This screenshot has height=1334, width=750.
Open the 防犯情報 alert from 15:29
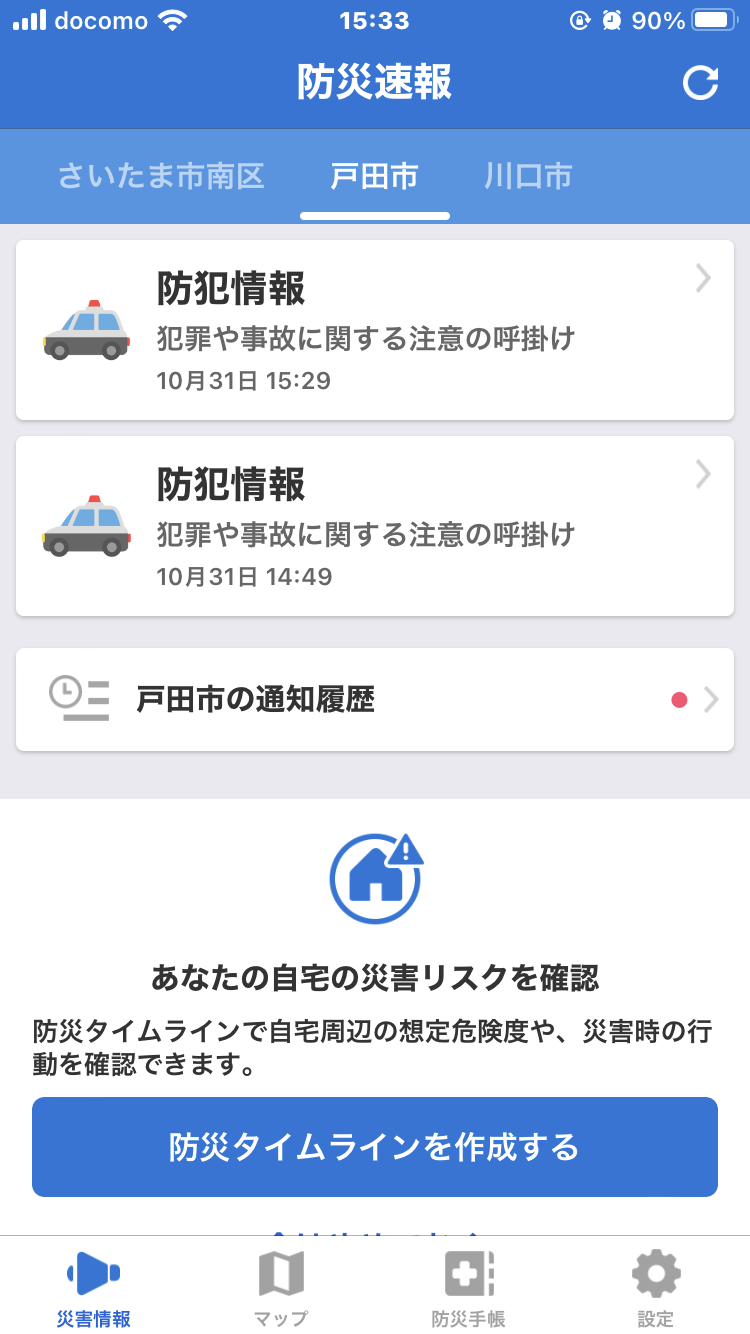[x=375, y=330]
